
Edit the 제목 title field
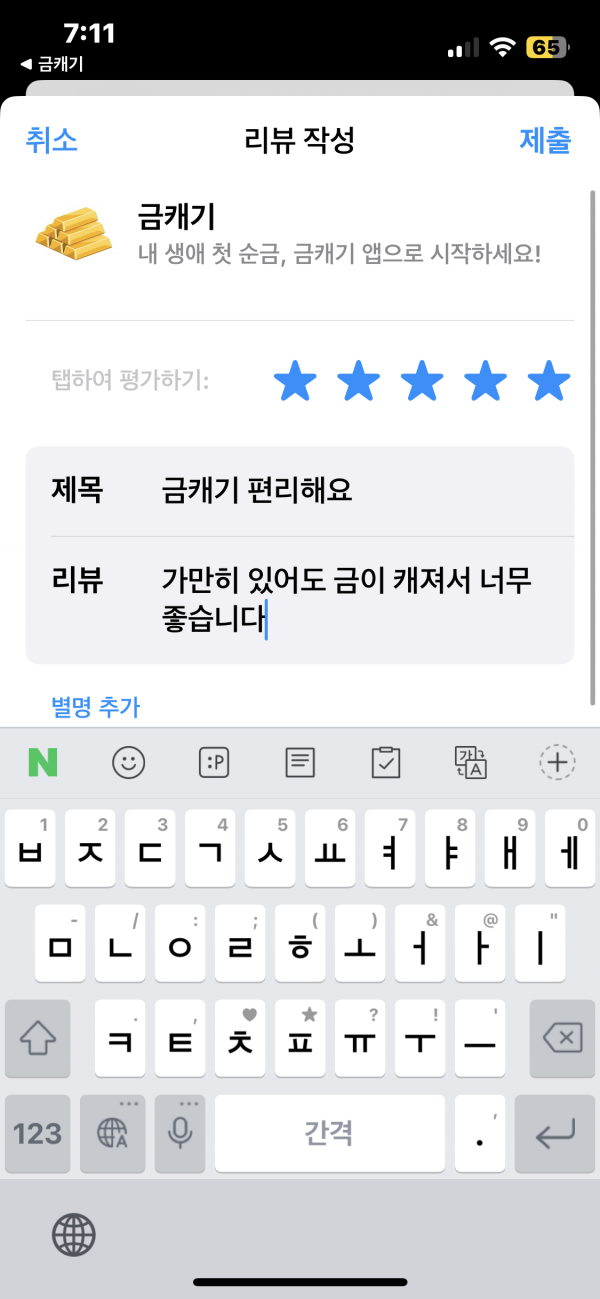coord(300,491)
